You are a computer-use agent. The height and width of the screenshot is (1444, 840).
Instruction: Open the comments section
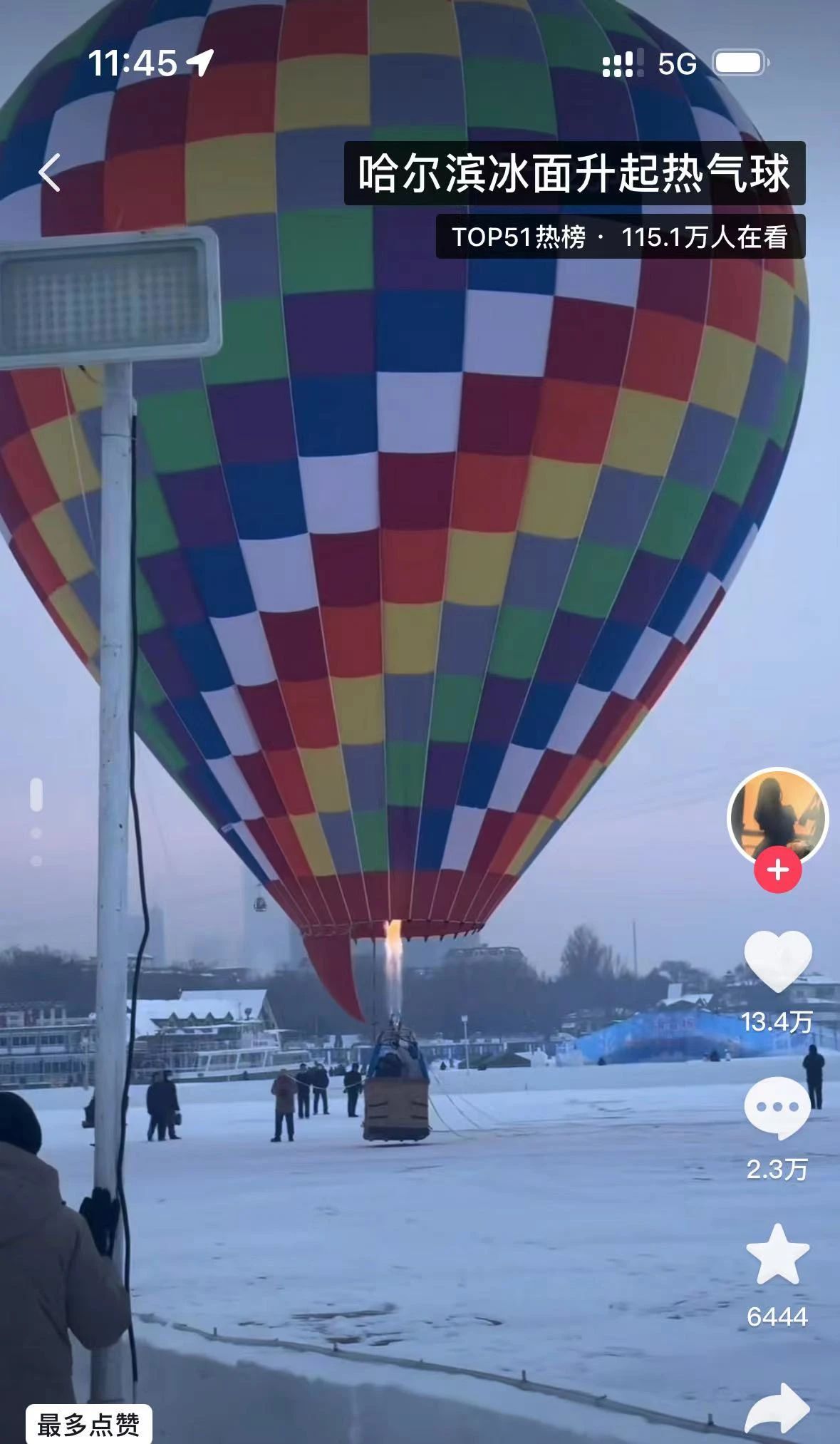pos(777,1107)
